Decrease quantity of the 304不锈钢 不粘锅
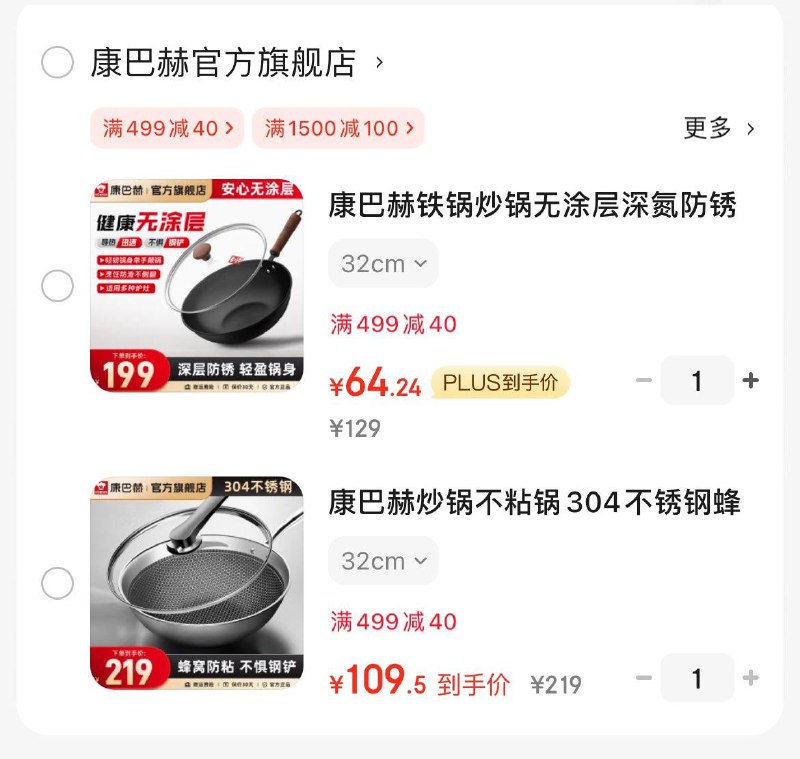Viewport: 800px width, 759px height. [x=644, y=679]
